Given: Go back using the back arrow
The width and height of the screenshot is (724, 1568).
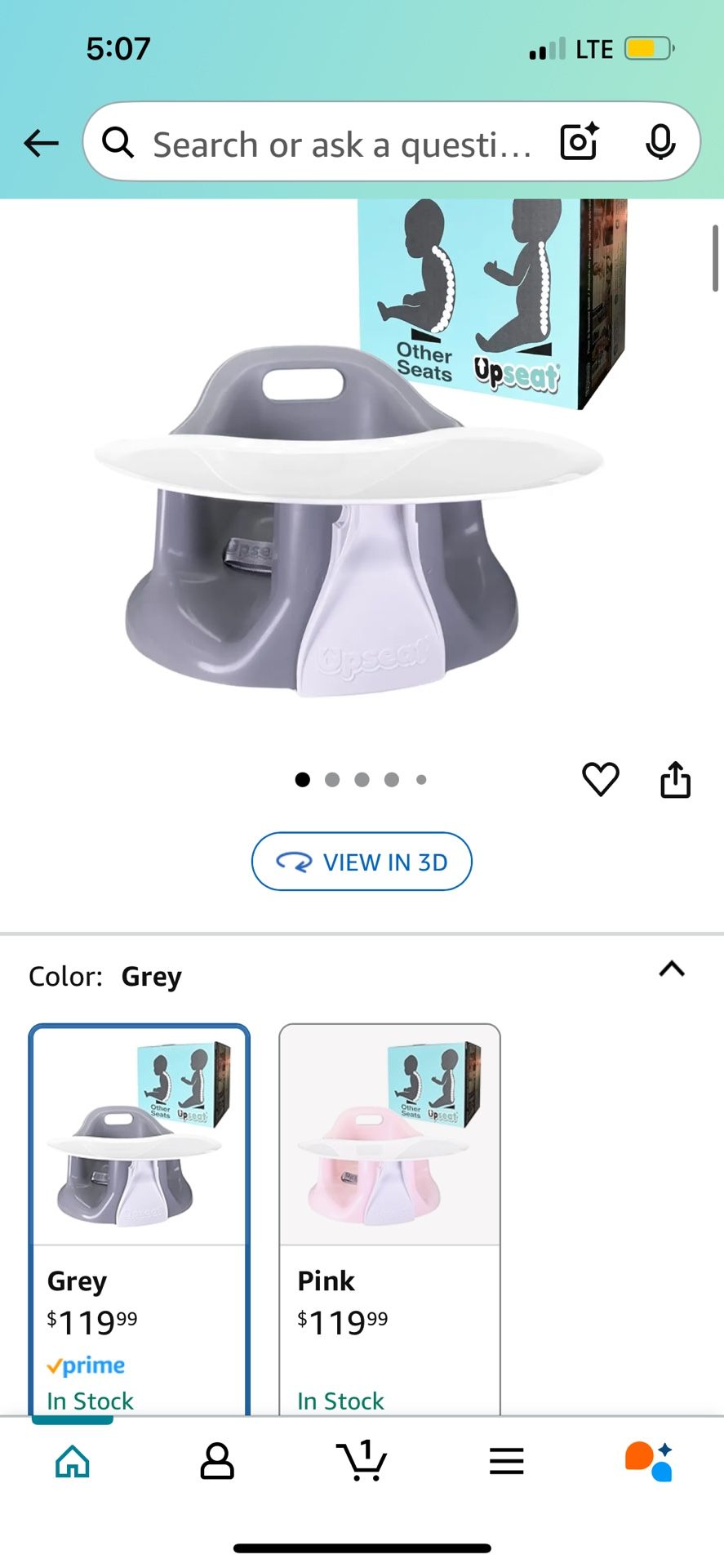Looking at the screenshot, I should [41, 144].
